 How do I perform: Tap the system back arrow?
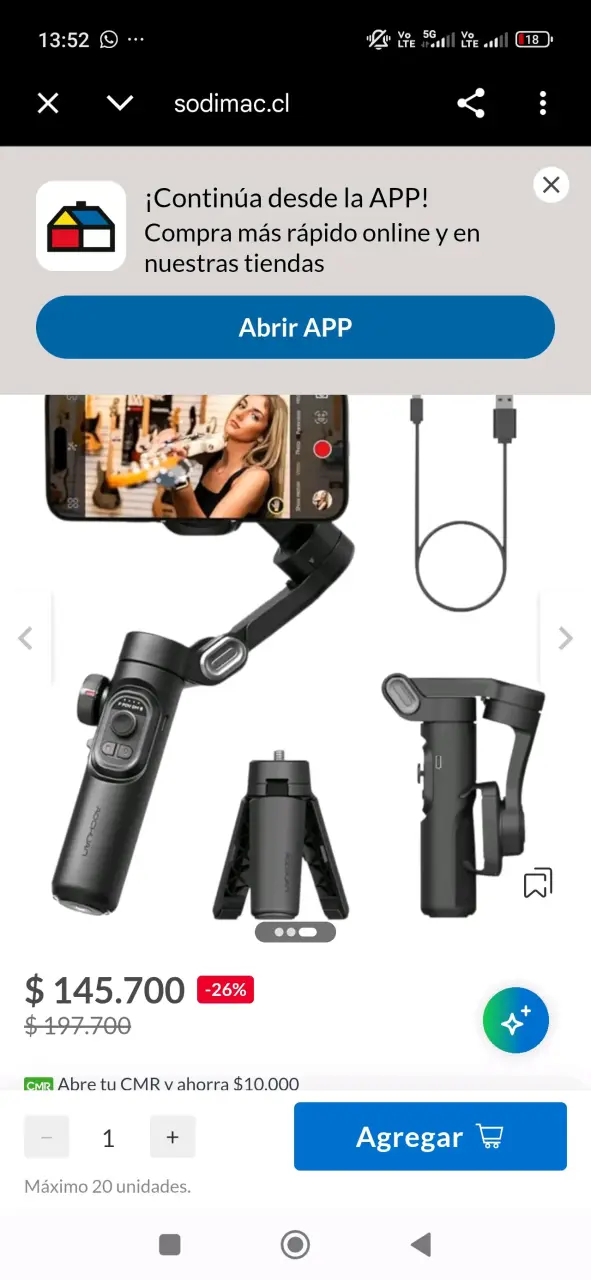tap(421, 1244)
